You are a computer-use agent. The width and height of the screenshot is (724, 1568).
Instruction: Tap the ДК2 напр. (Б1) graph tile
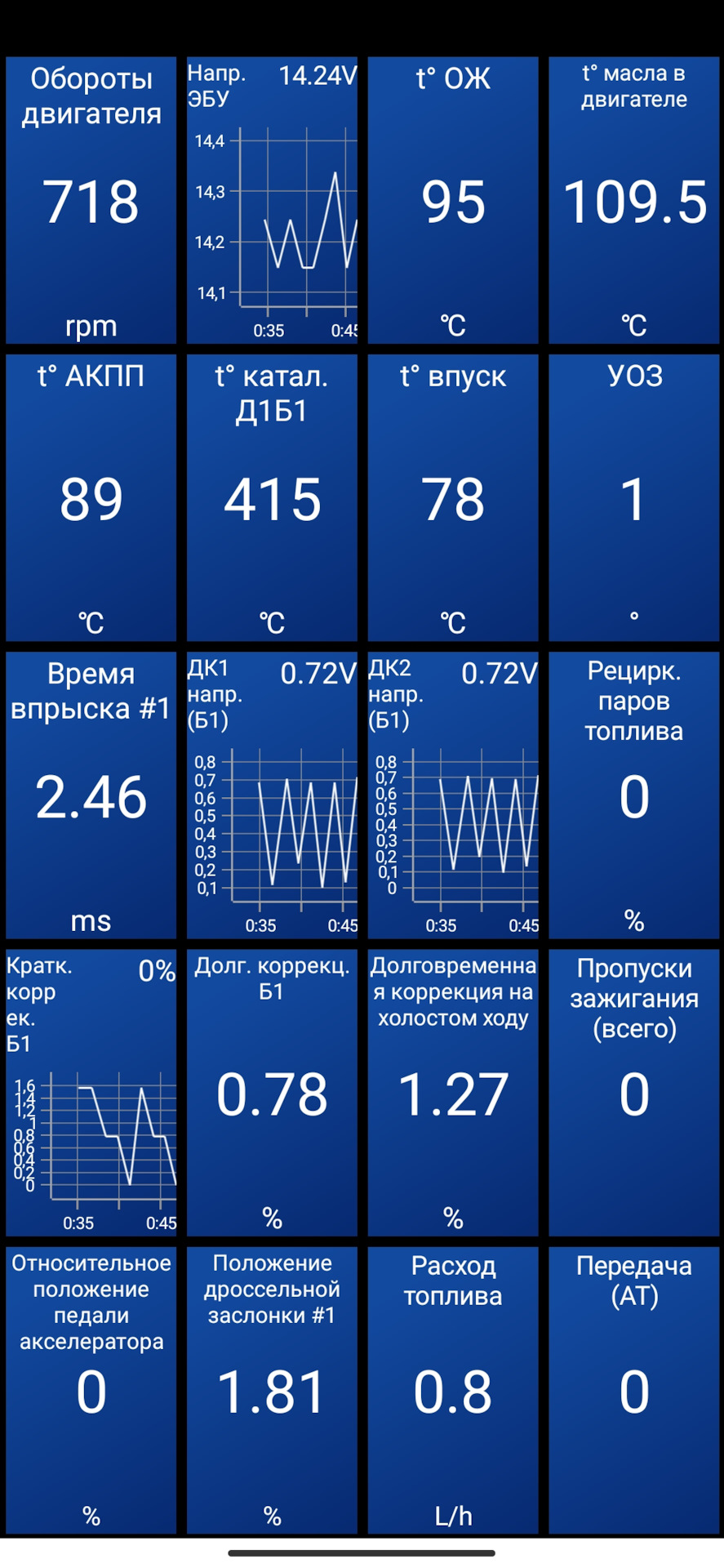[453, 795]
